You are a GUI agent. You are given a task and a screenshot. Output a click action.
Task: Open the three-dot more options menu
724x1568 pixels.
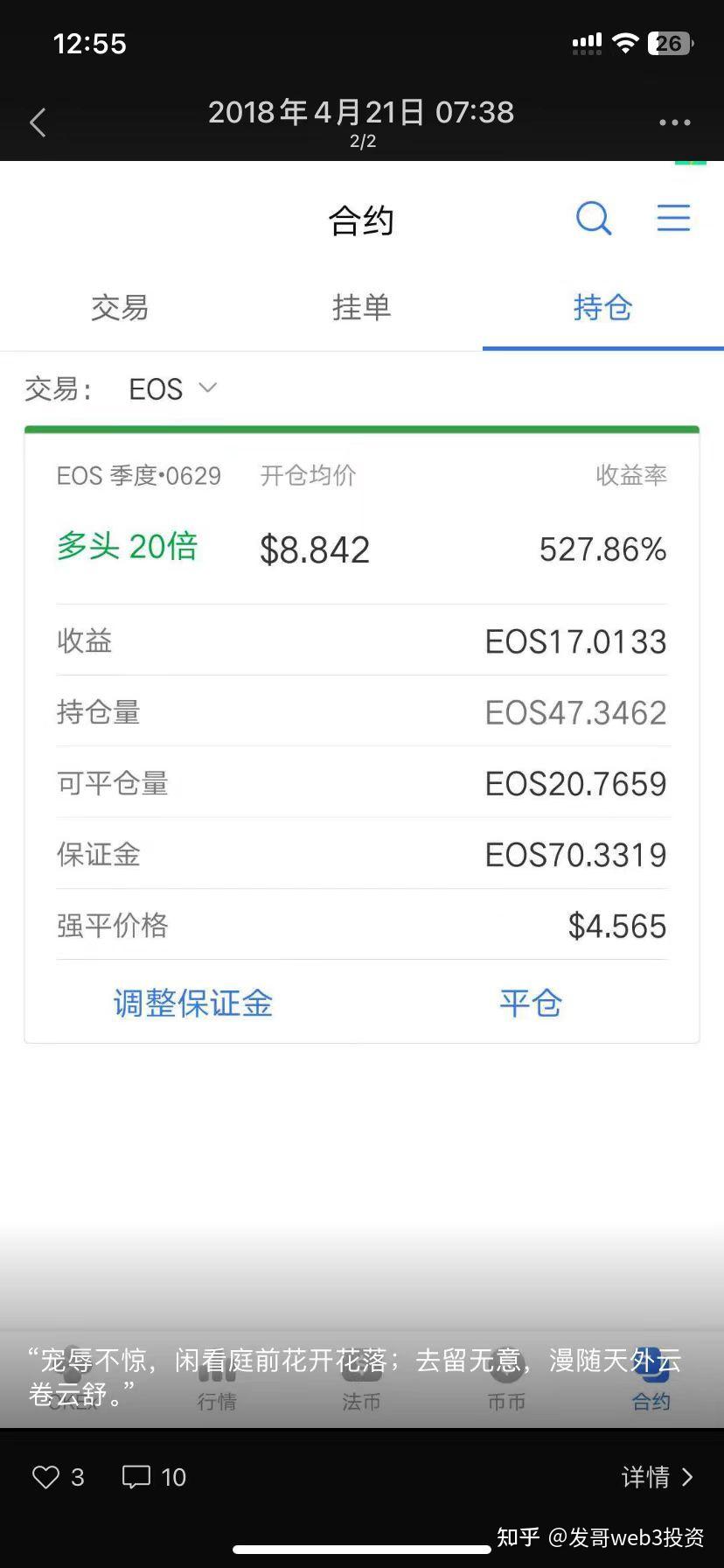pos(673,122)
